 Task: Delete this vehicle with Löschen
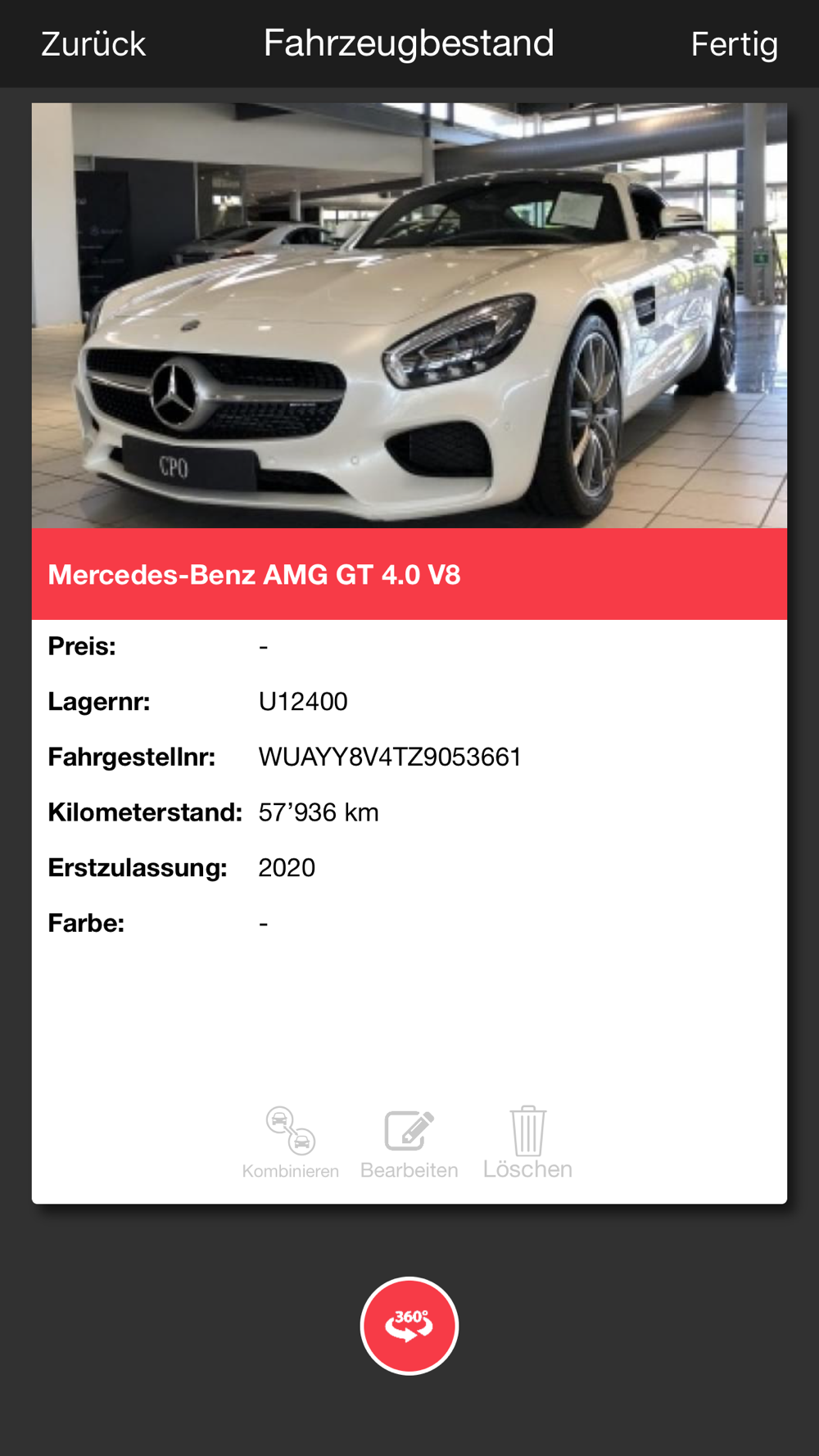(527, 1142)
